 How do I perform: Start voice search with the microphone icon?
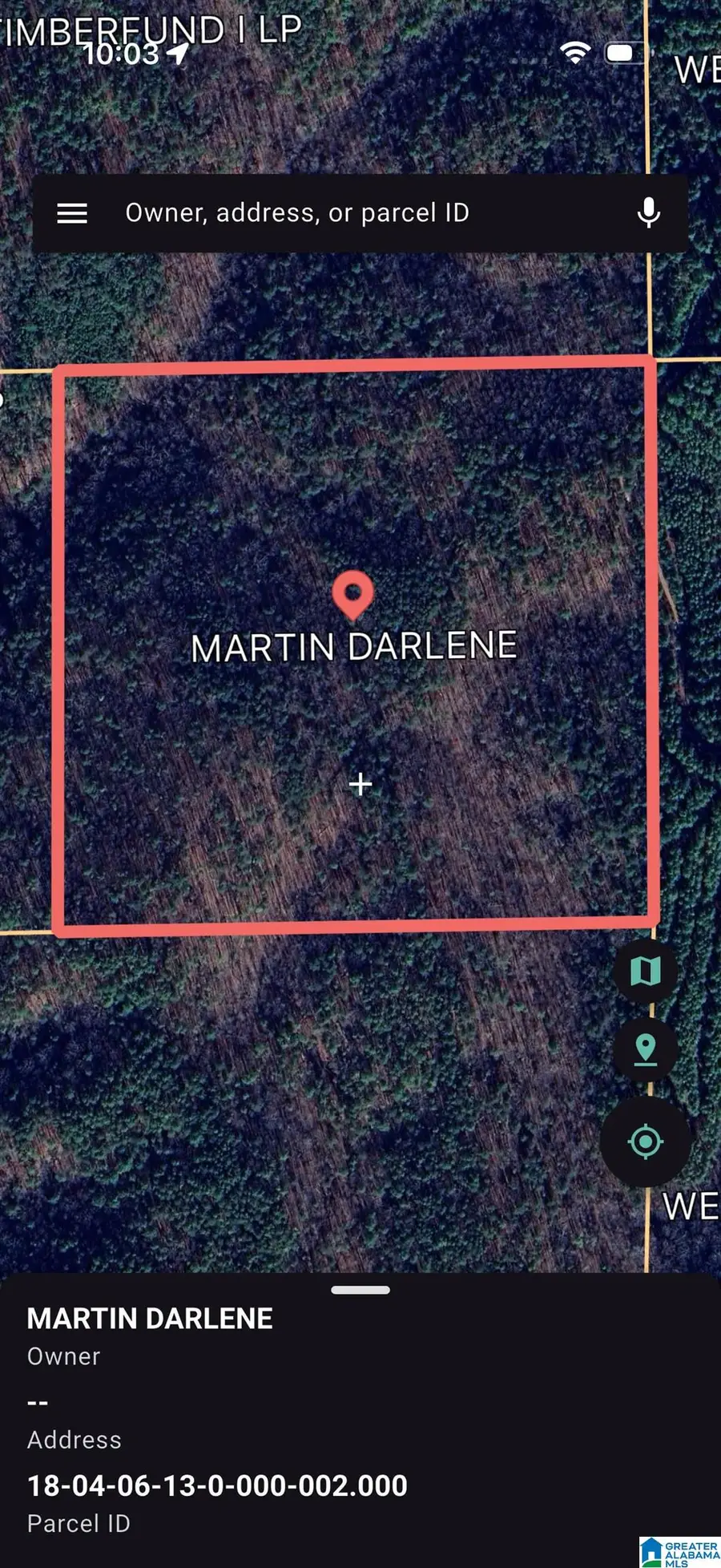[x=647, y=212]
